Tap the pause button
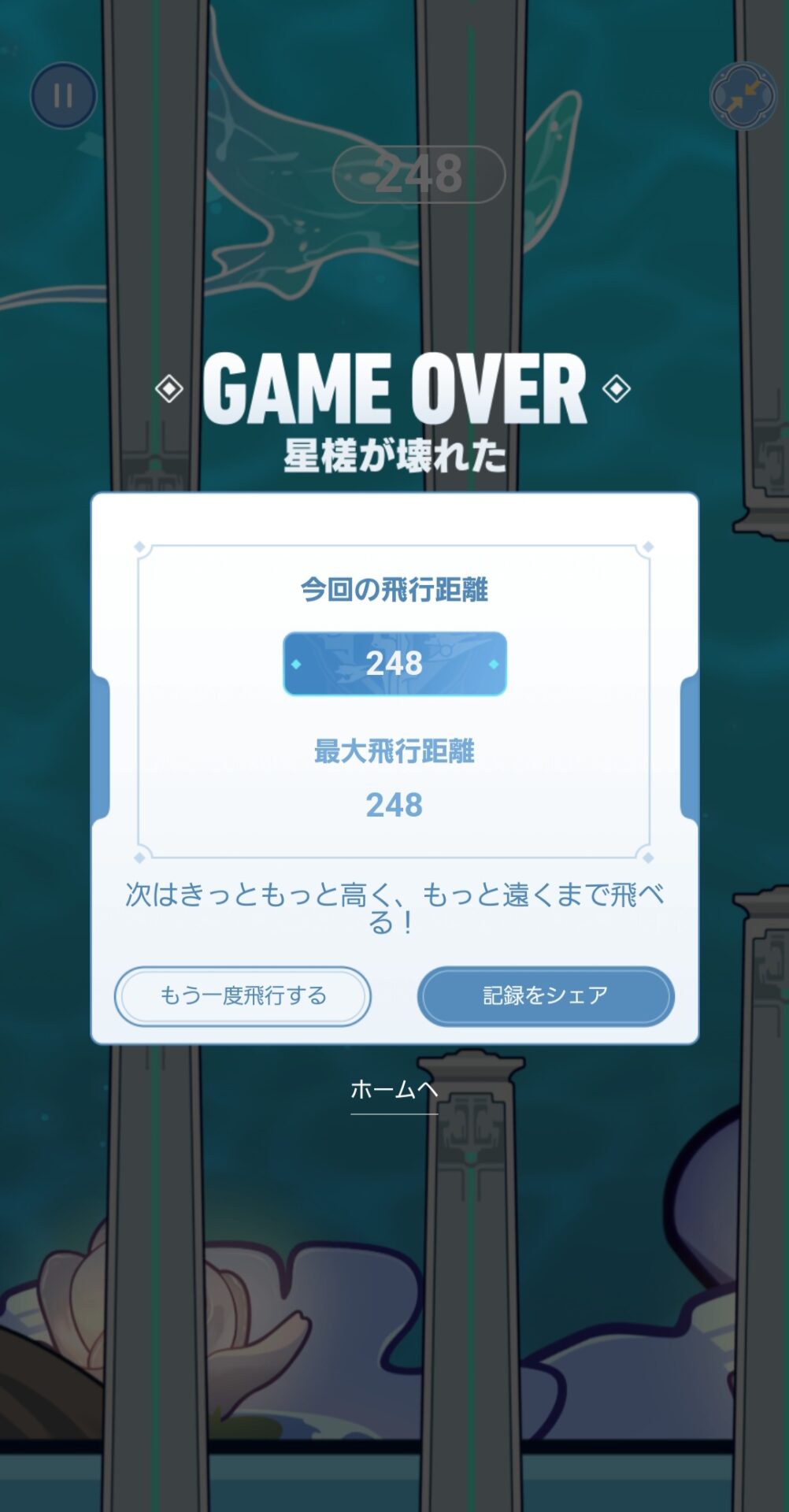The height and width of the screenshot is (1512, 789). [x=63, y=95]
